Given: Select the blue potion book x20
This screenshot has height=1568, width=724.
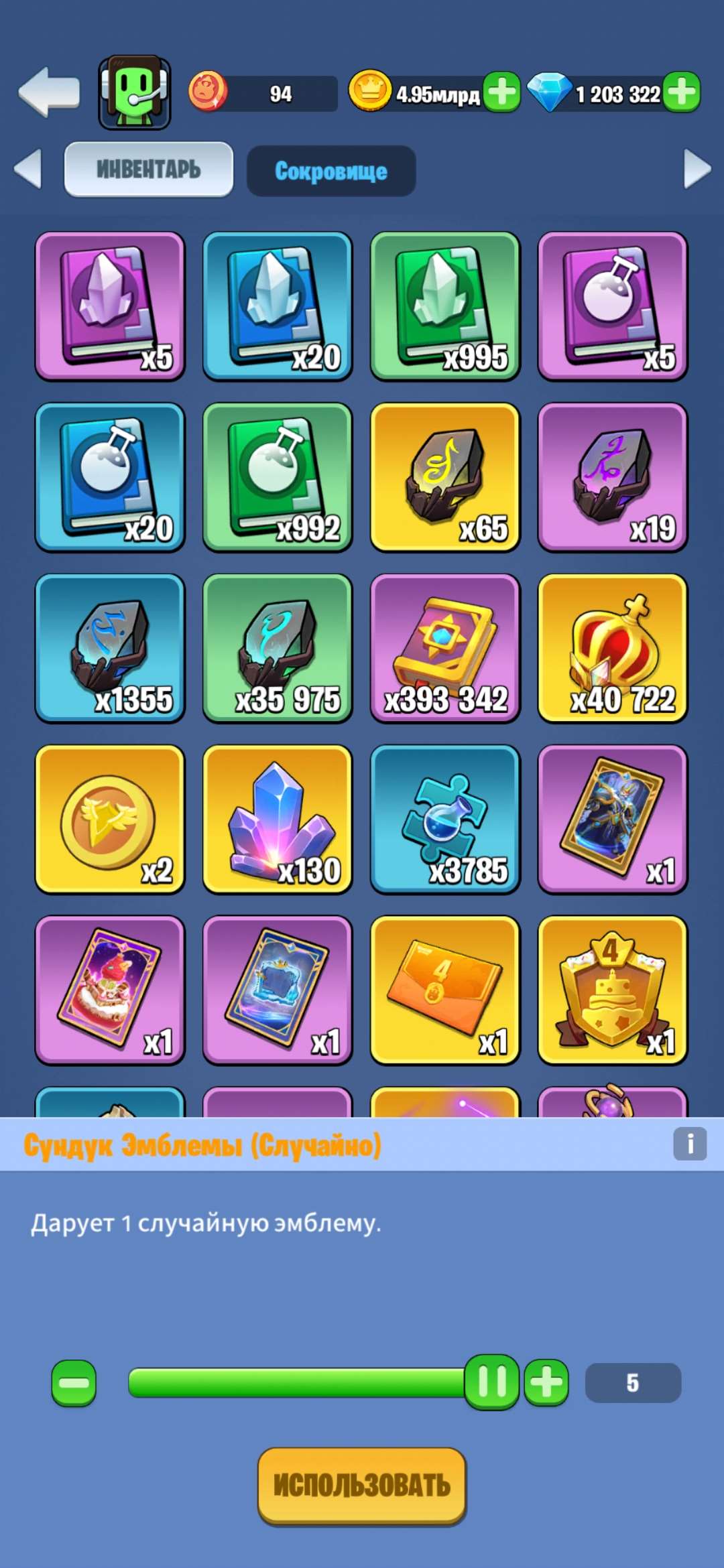Looking at the screenshot, I should coord(111,476).
